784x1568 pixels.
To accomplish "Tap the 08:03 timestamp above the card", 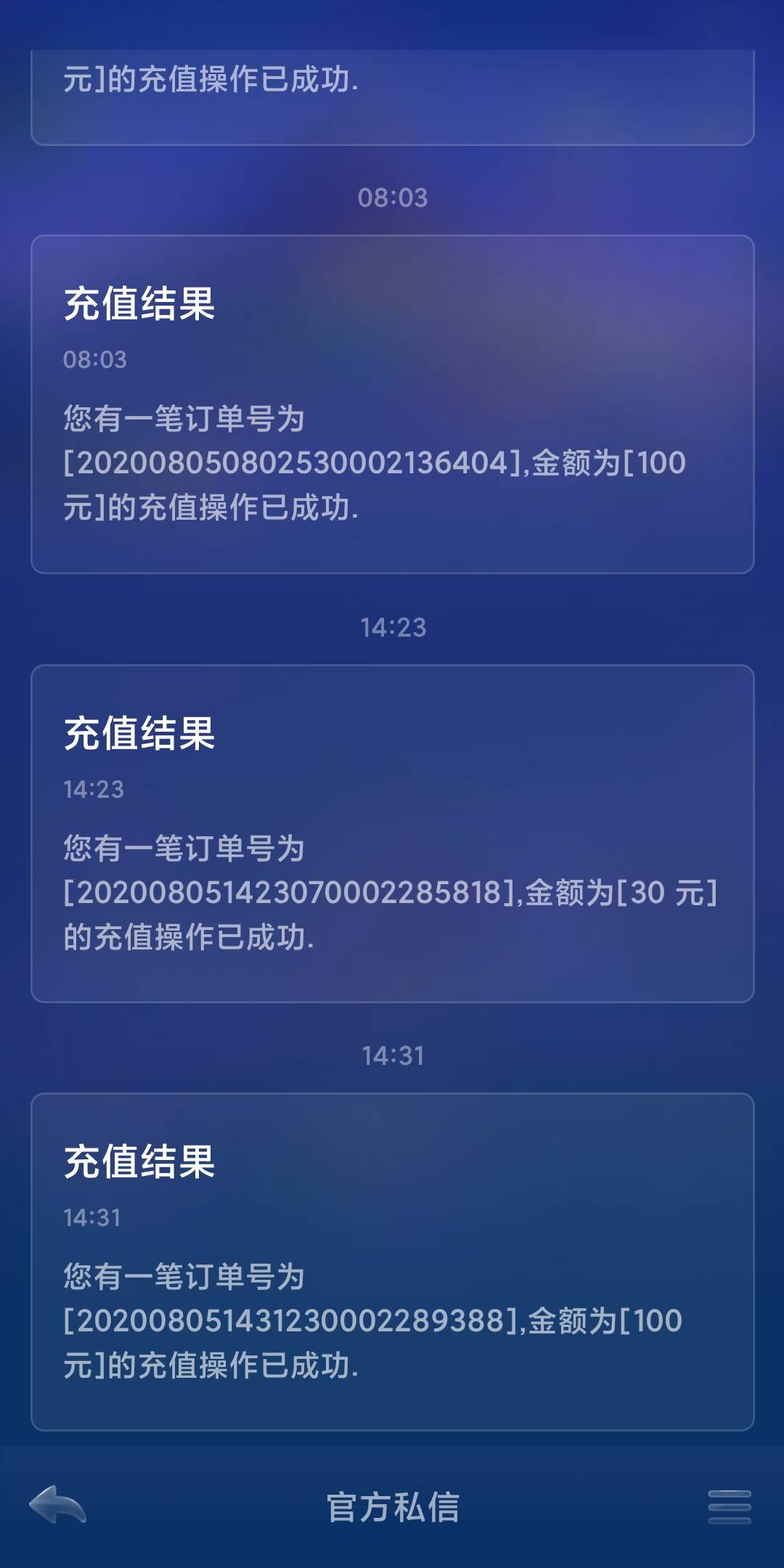I will 391,196.
